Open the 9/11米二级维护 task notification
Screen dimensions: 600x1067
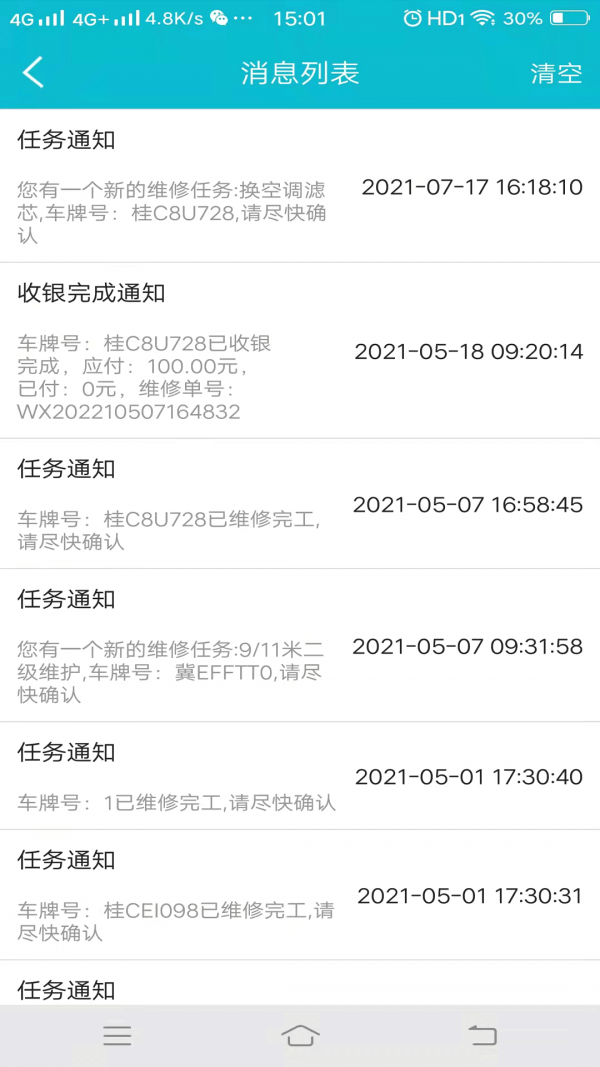[x=300, y=646]
